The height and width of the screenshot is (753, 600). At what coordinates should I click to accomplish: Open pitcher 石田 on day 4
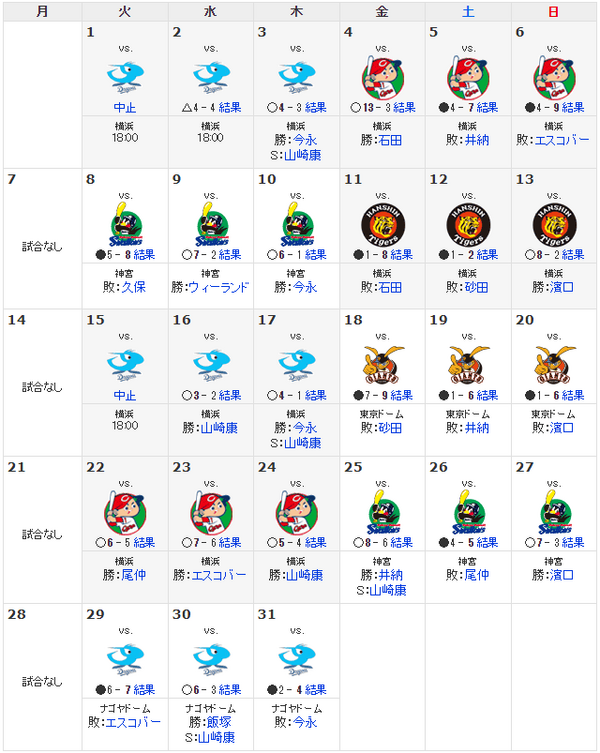click(390, 141)
